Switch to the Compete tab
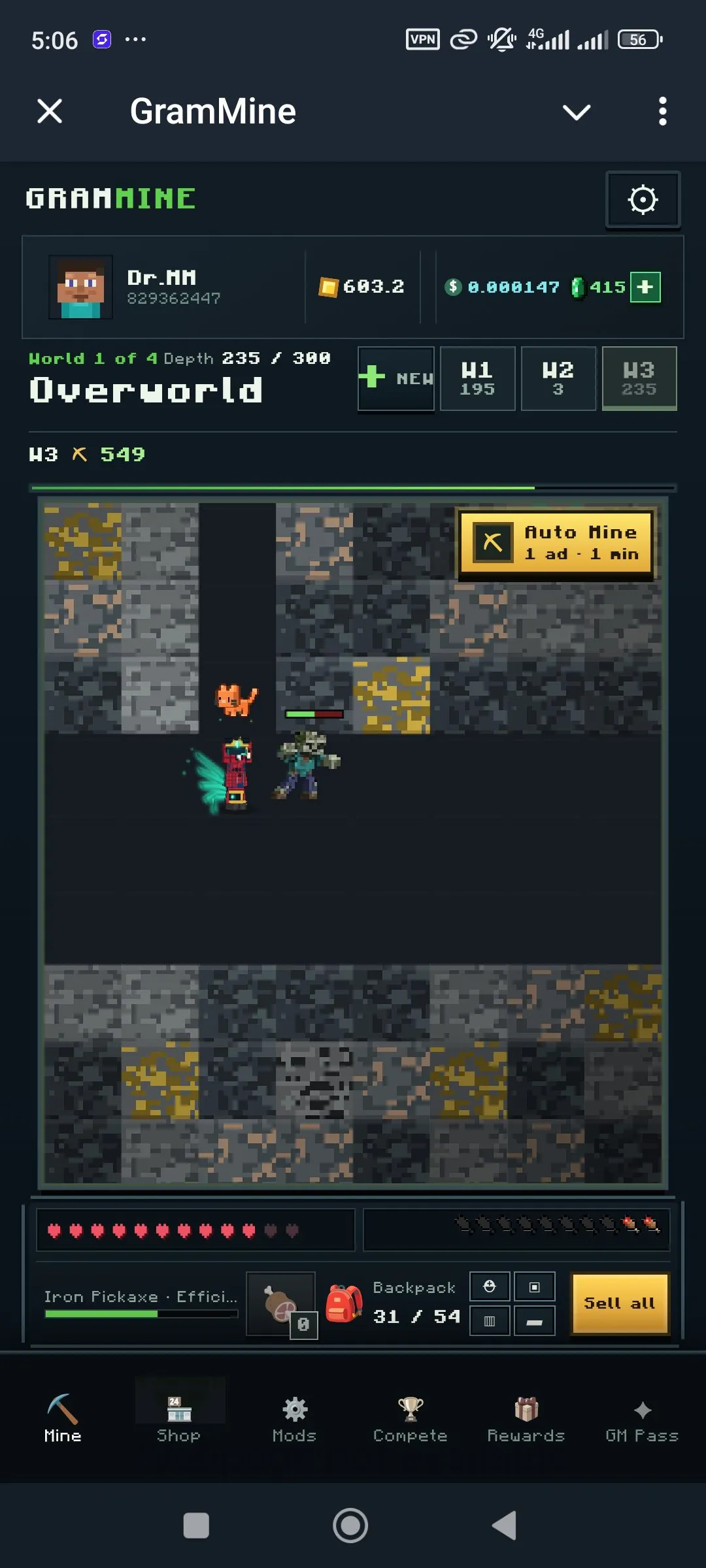Screen dimensions: 706x1568 point(411,1418)
